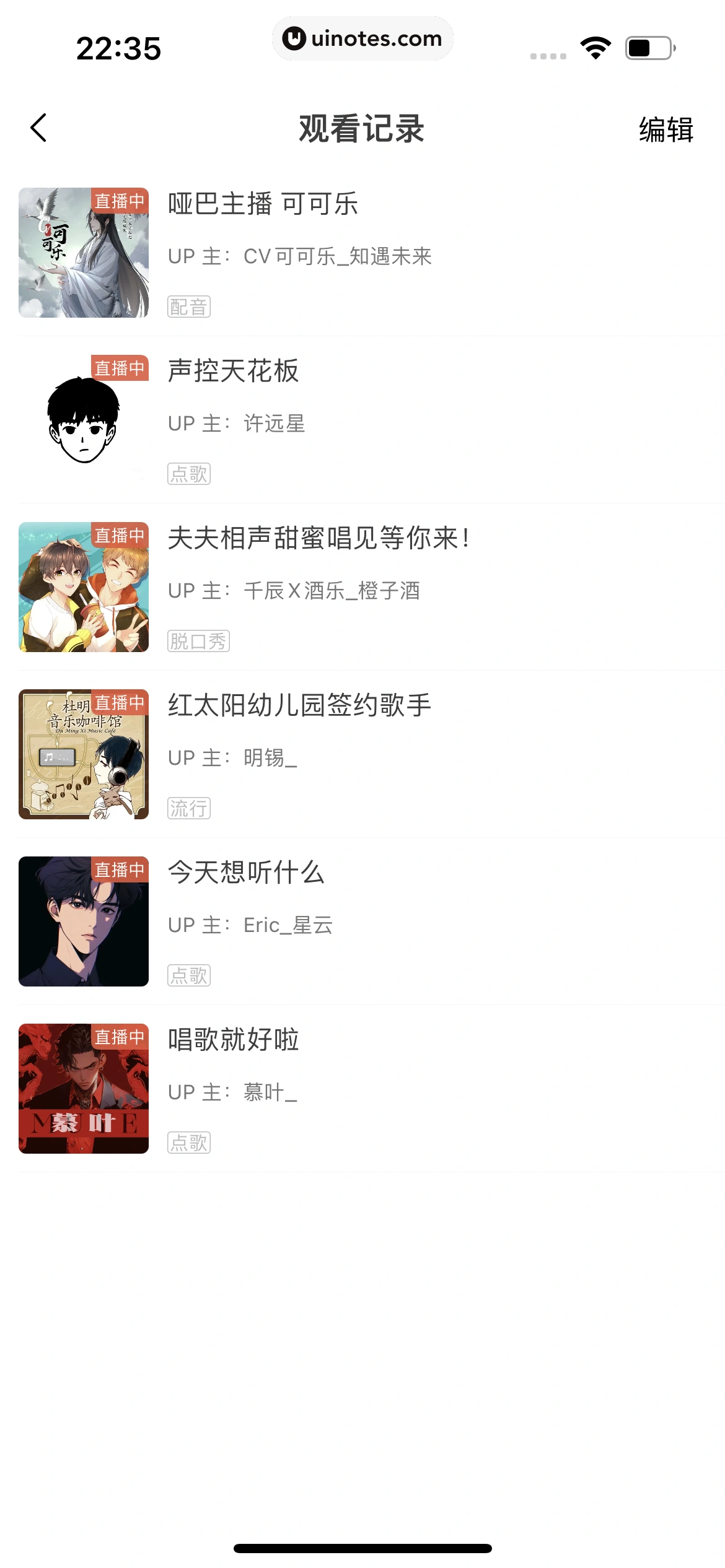Open live room 今天想听什么

point(246,873)
